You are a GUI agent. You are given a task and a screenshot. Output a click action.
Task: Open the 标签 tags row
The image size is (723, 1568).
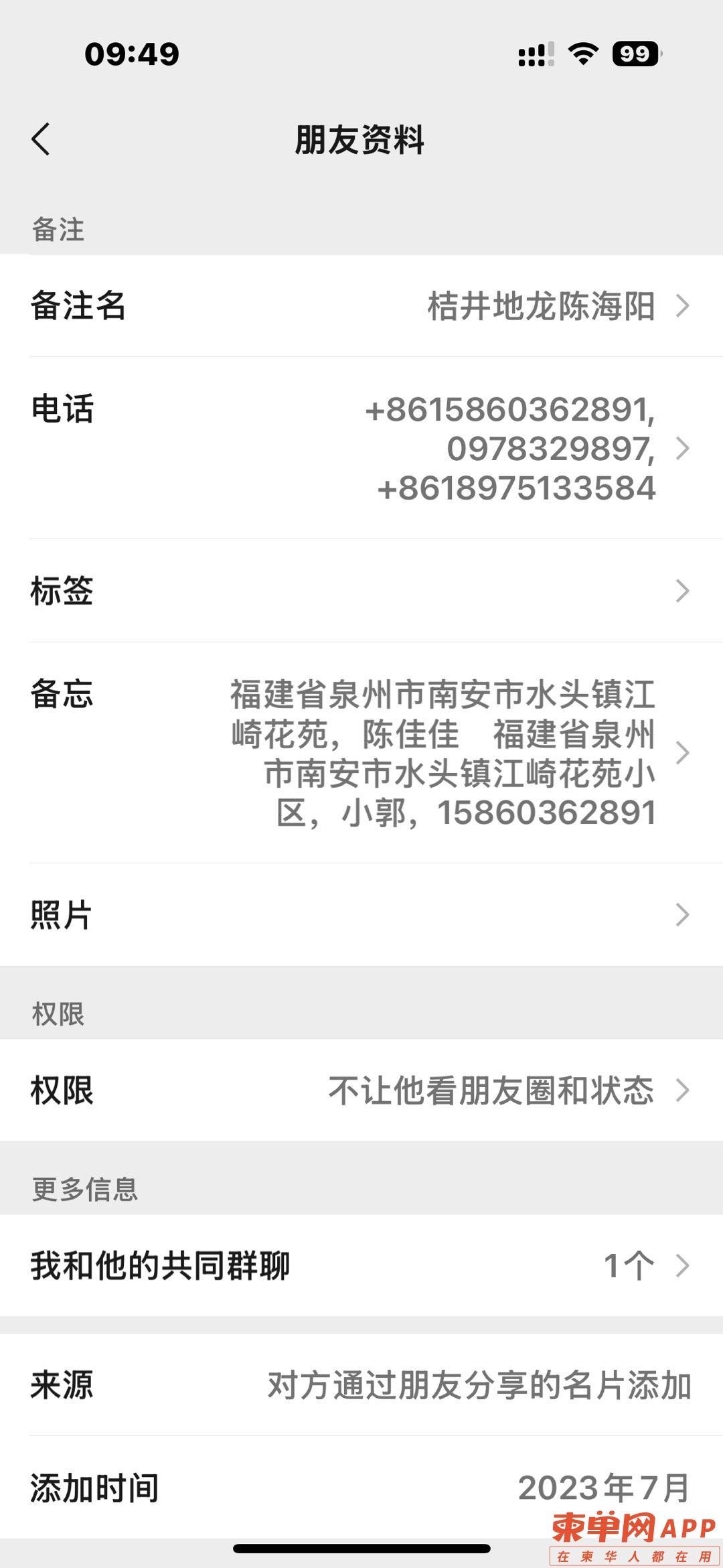[361, 591]
